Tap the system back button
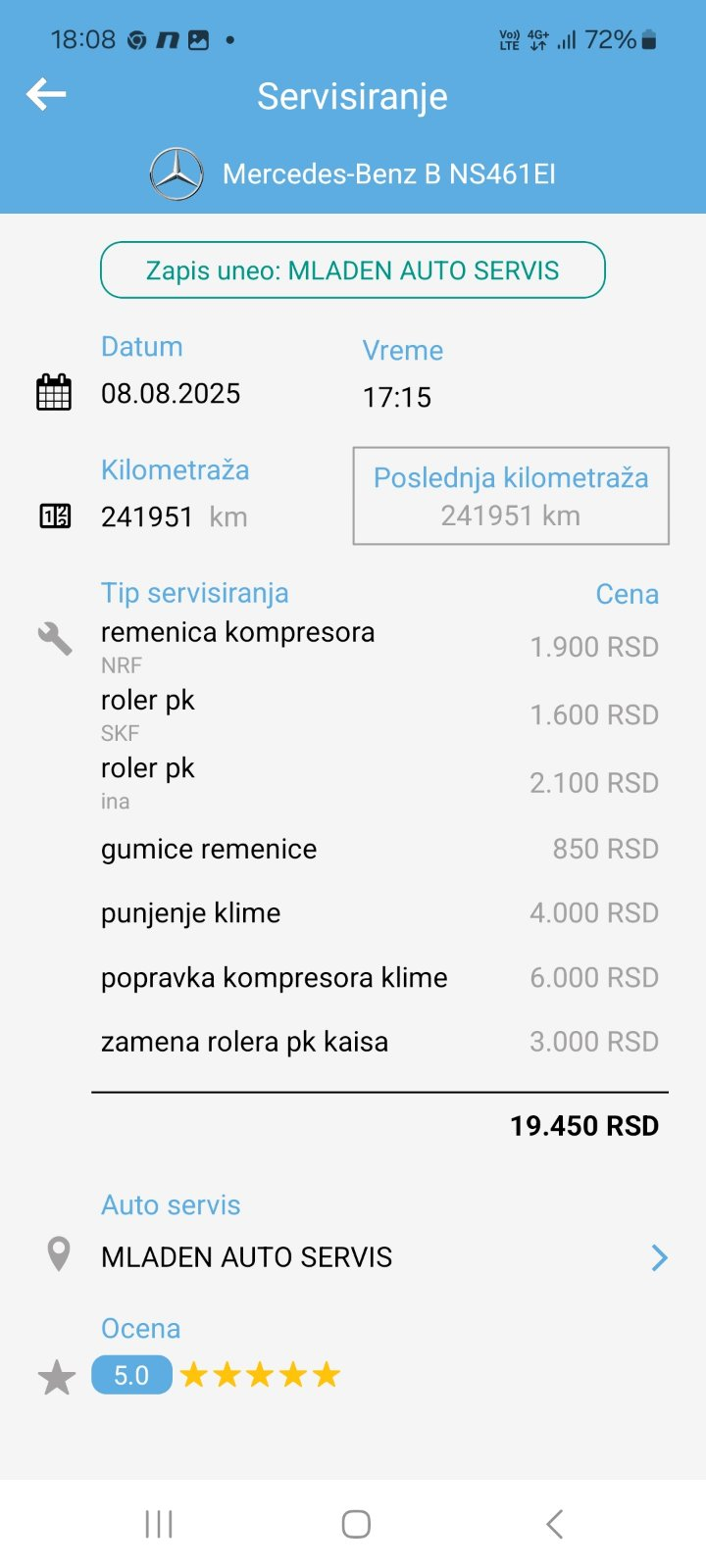Screen dimensions: 706x1568 (x=554, y=1524)
